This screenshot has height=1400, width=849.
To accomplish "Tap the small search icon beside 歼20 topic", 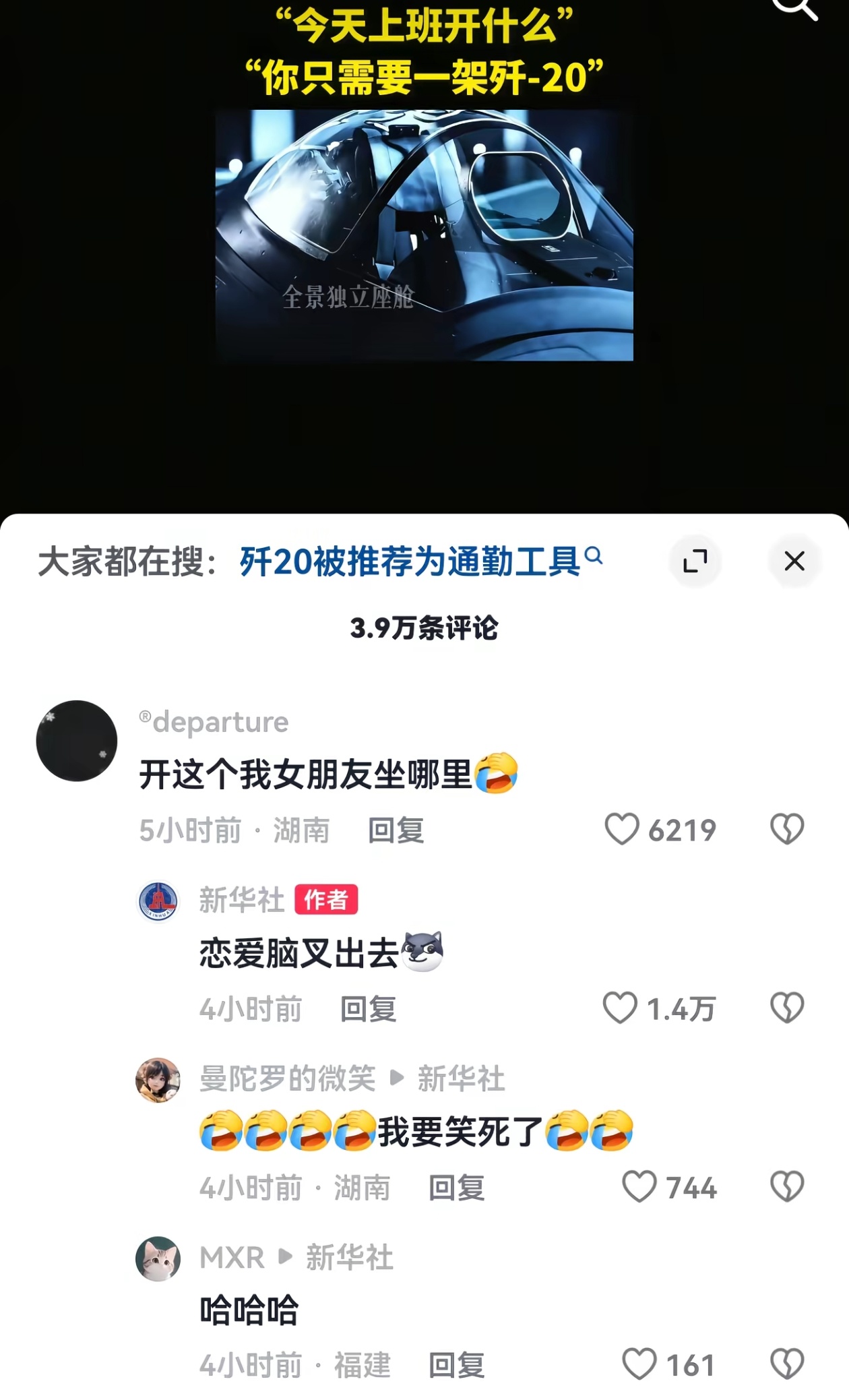I will (594, 557).
